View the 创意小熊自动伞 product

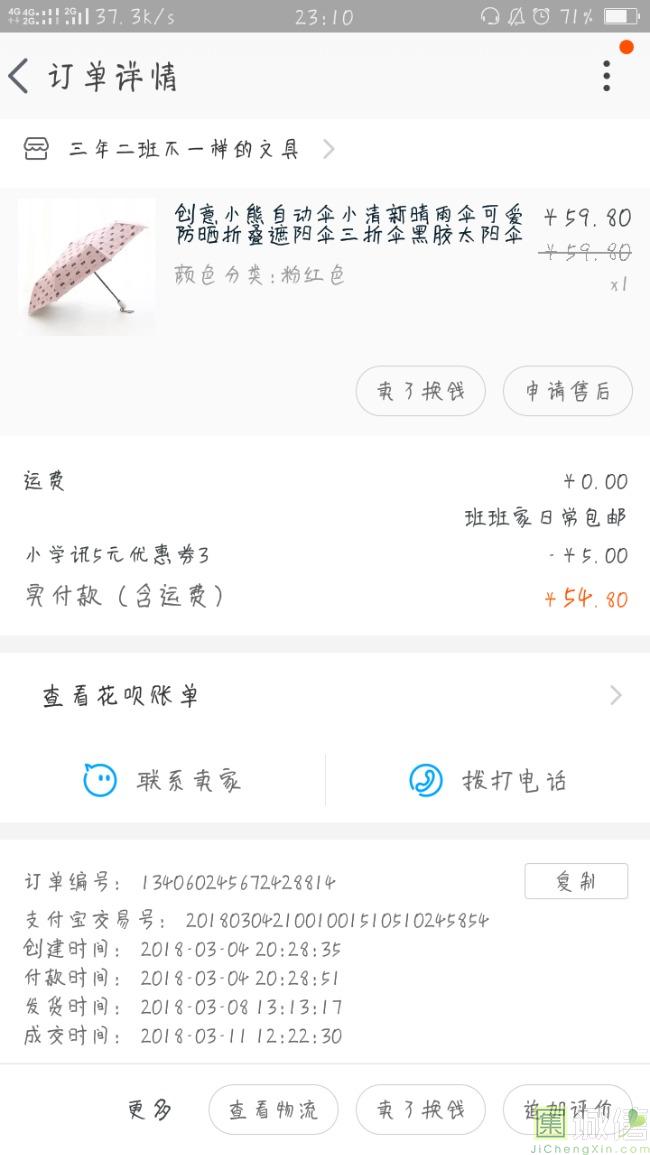tap(348, 226)
